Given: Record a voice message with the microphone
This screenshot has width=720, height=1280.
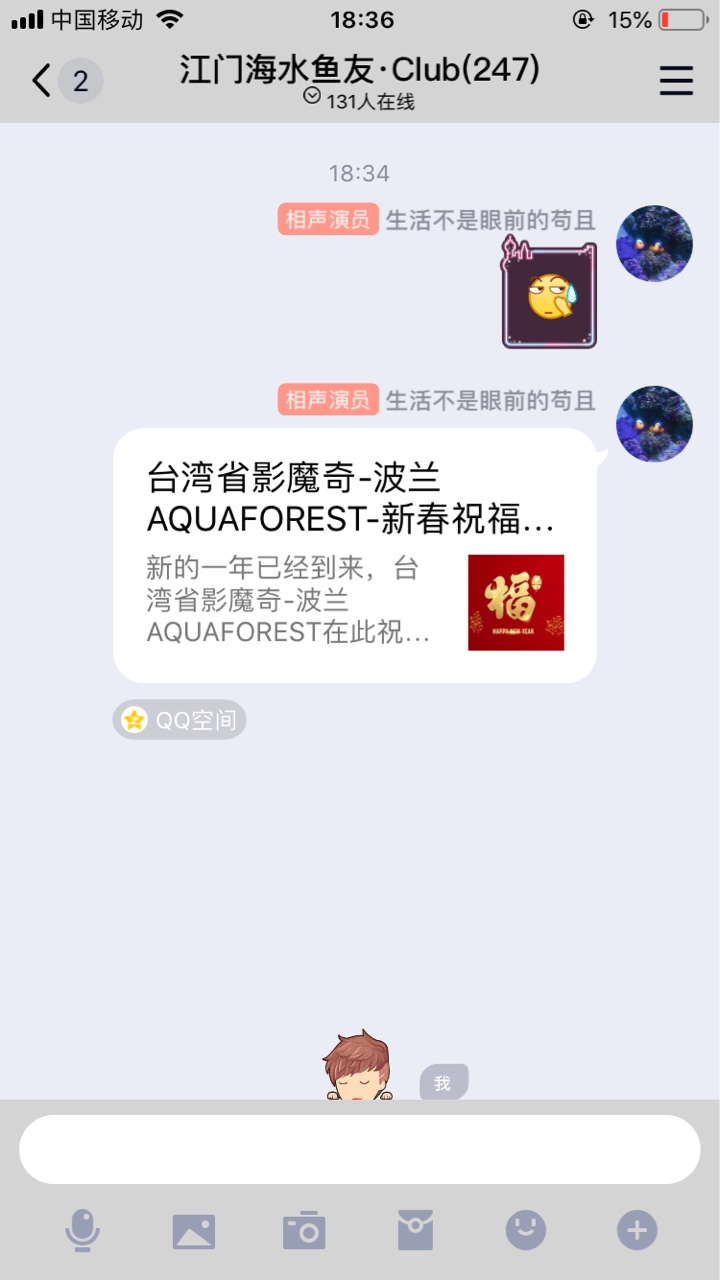Looking at the screenshot, I should pyautogui.click(x=83, y=1230).
